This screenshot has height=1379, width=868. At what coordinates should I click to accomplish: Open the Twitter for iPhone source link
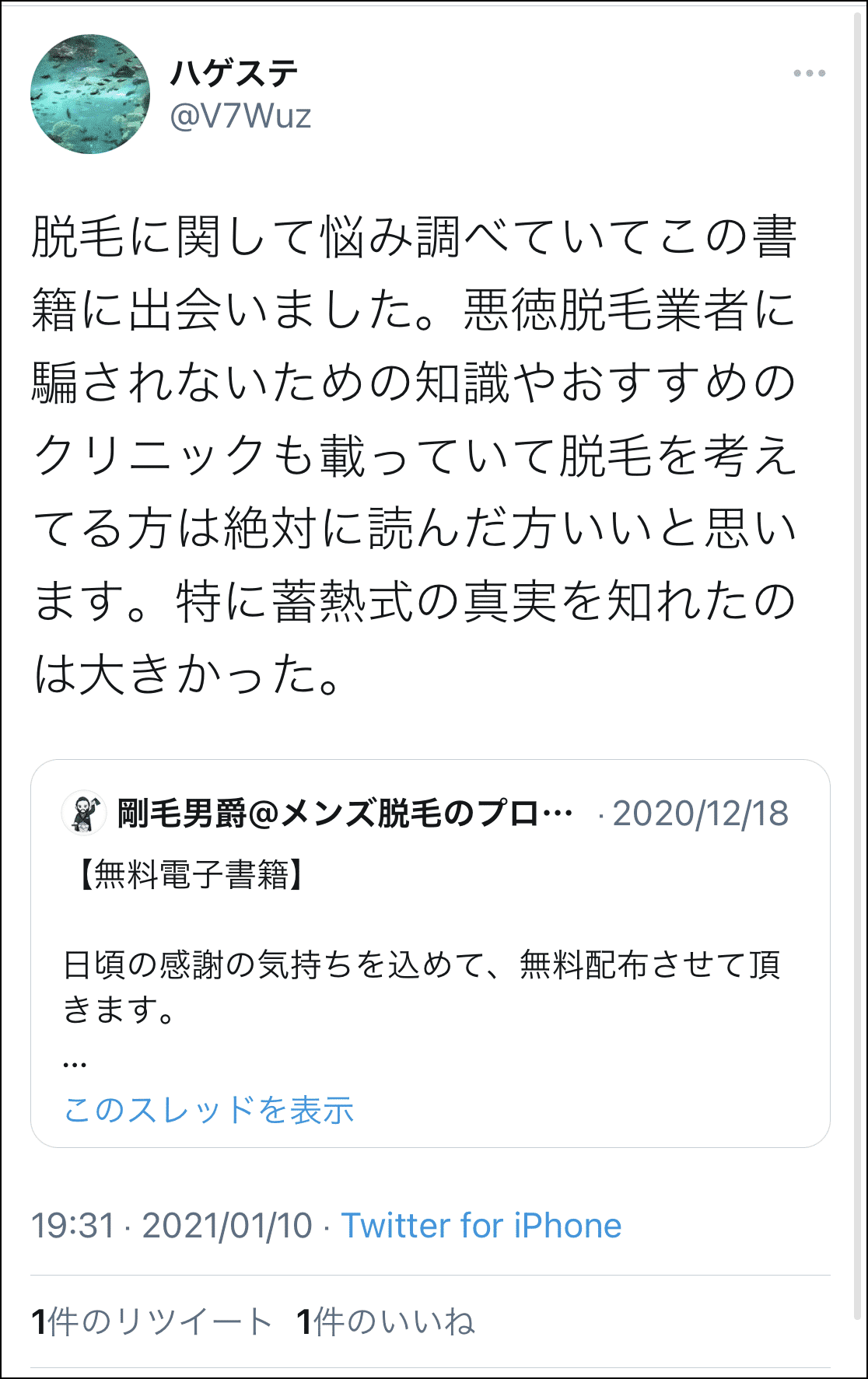coord(481,1226)
